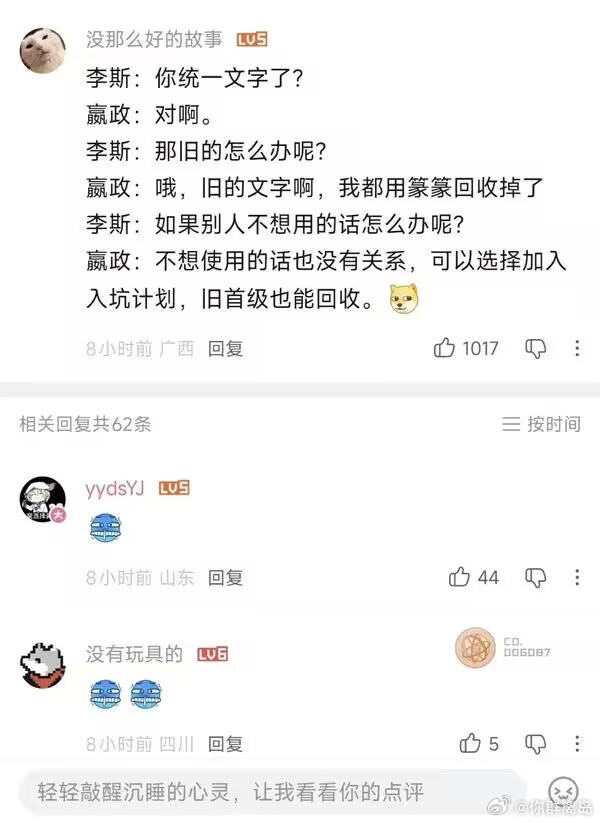Screen dimensions: 600x823
Task: Dislike the comment by 没那么好的故事
Action: 535,349
